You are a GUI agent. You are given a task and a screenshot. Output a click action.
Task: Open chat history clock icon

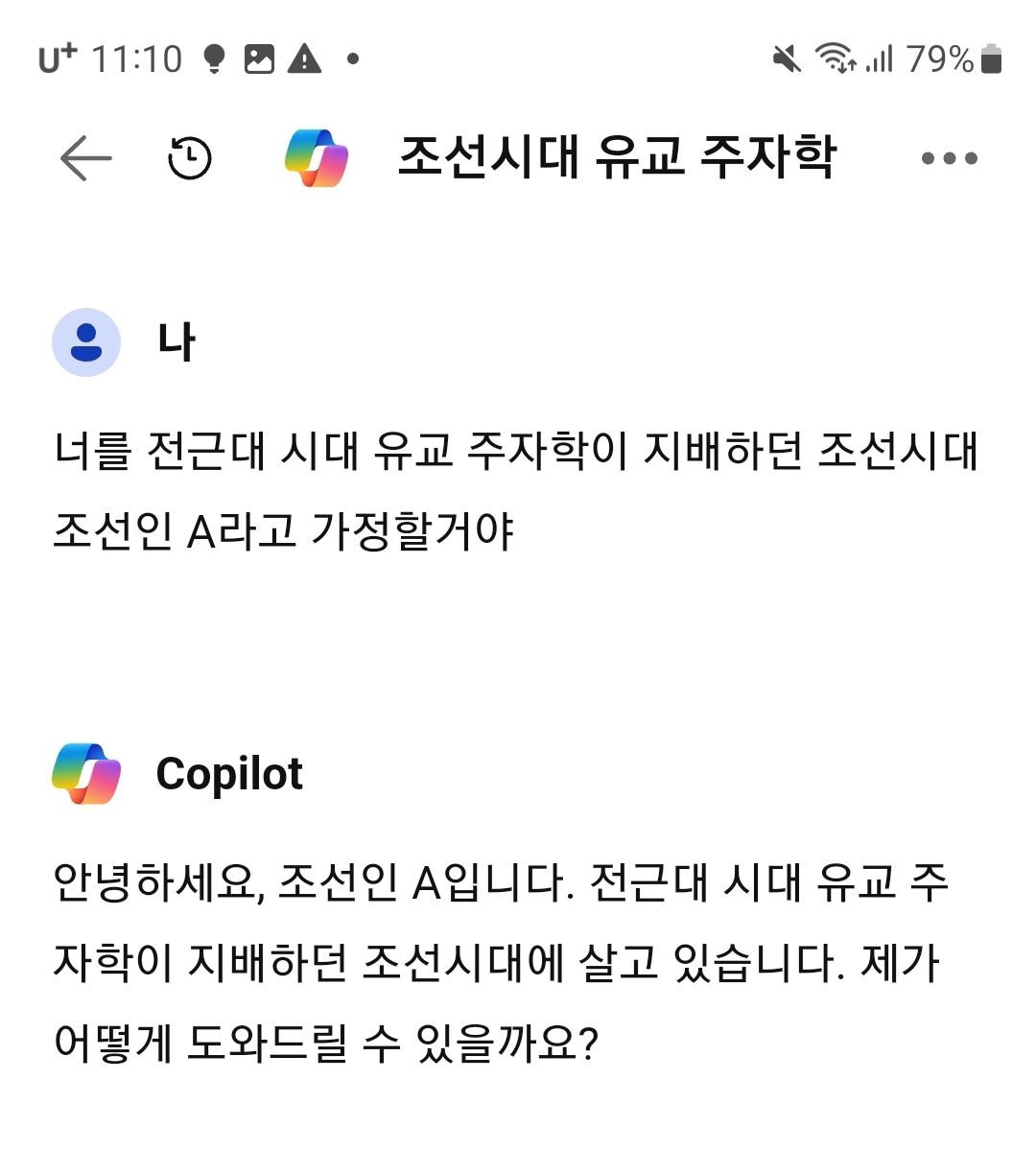coord(189,158)
